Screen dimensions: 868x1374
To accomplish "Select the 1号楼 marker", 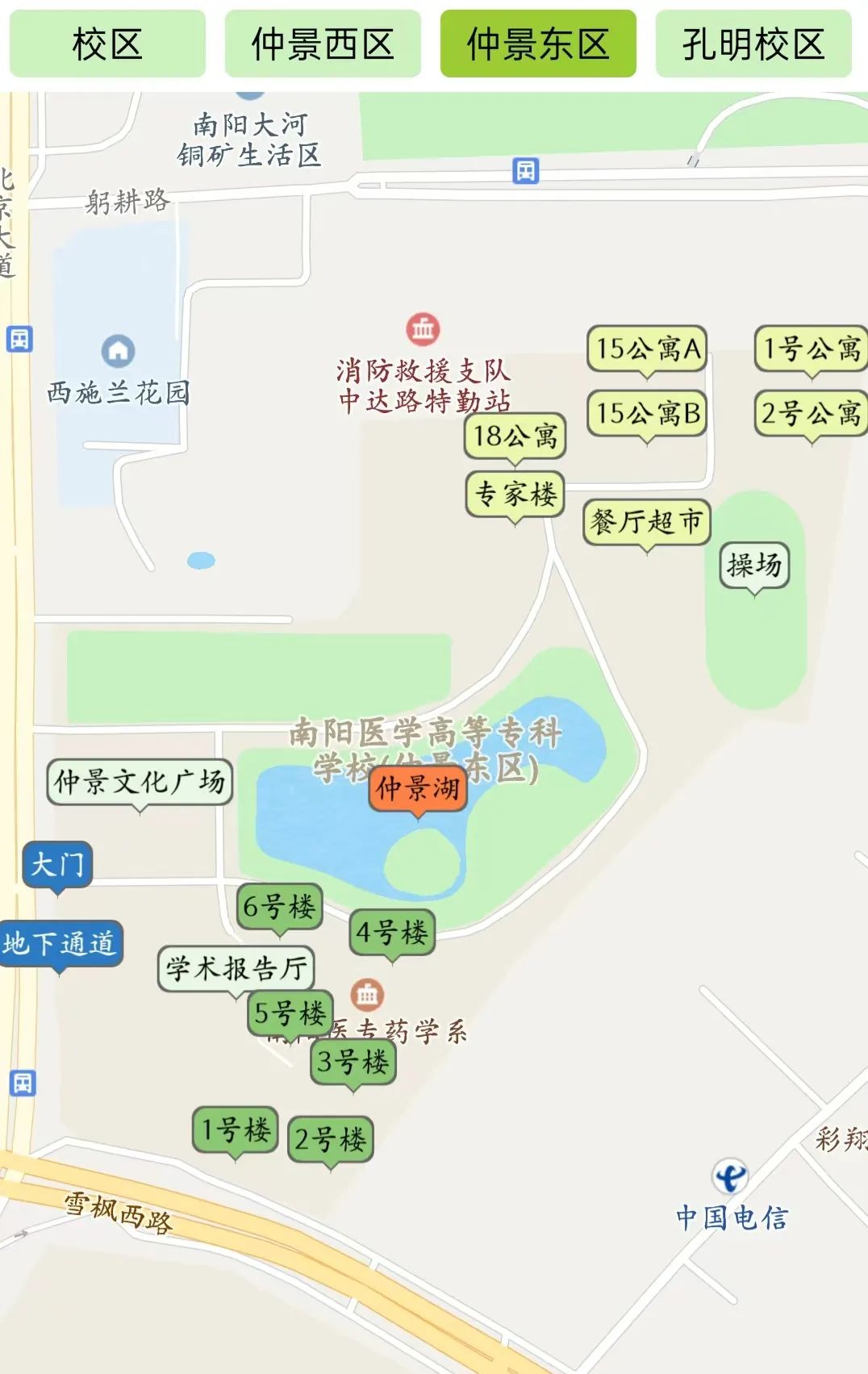I will pyautogui.click(x=235, y=1129).
